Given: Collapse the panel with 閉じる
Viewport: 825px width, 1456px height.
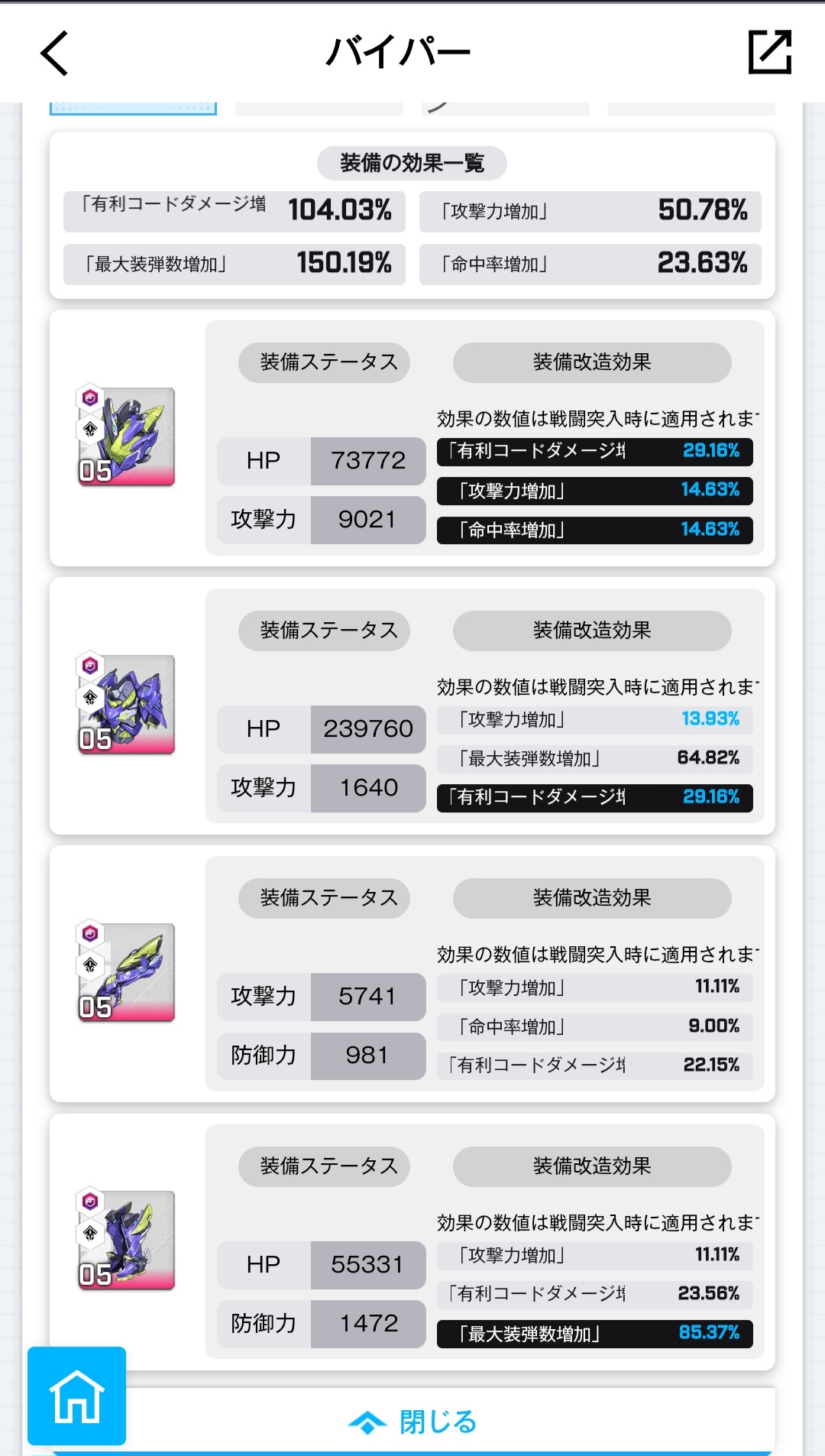Looking at the screenshot, I should [x=412, y=1422].
